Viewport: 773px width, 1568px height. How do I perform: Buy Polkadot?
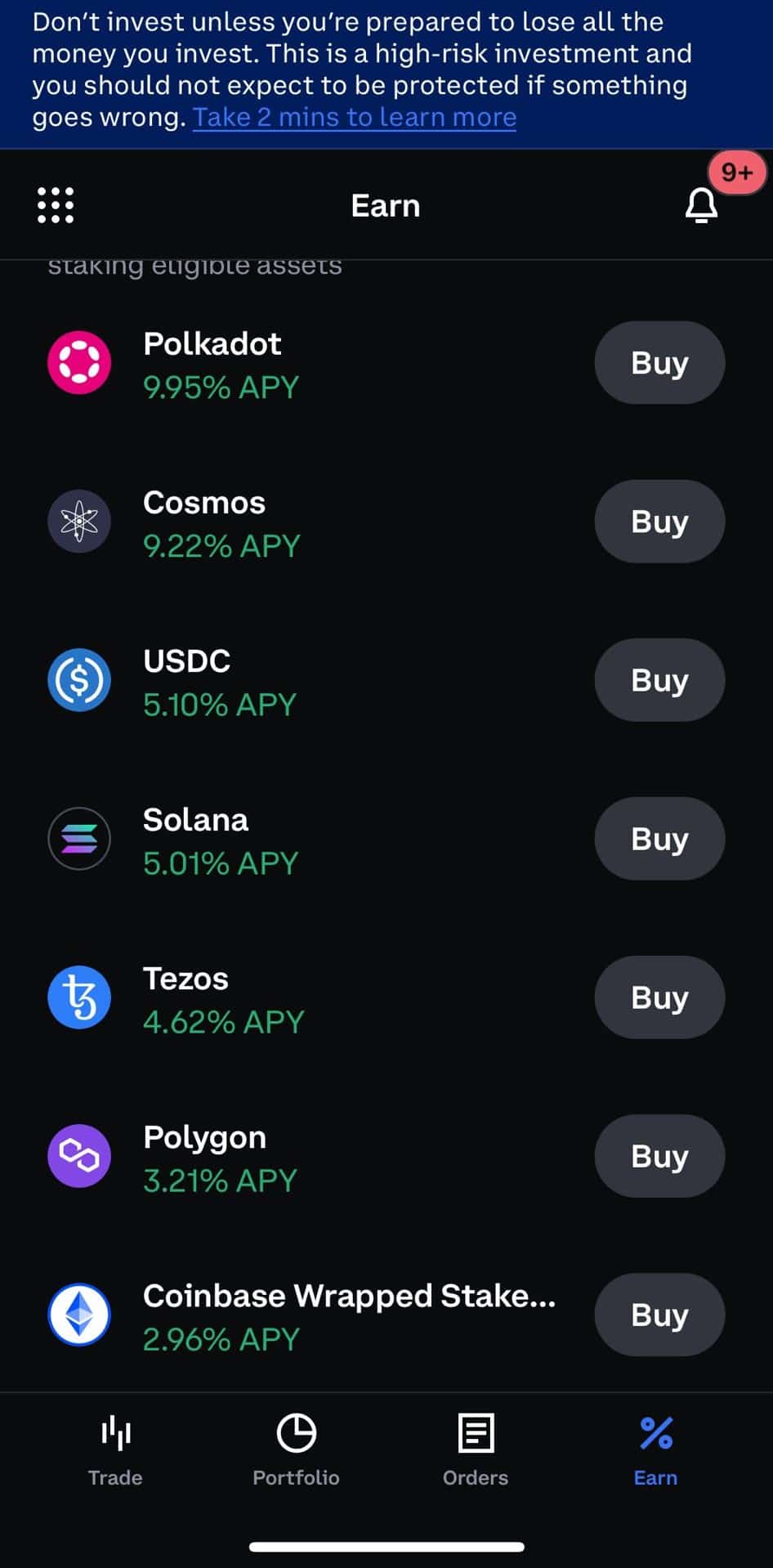tap(659, 362)
